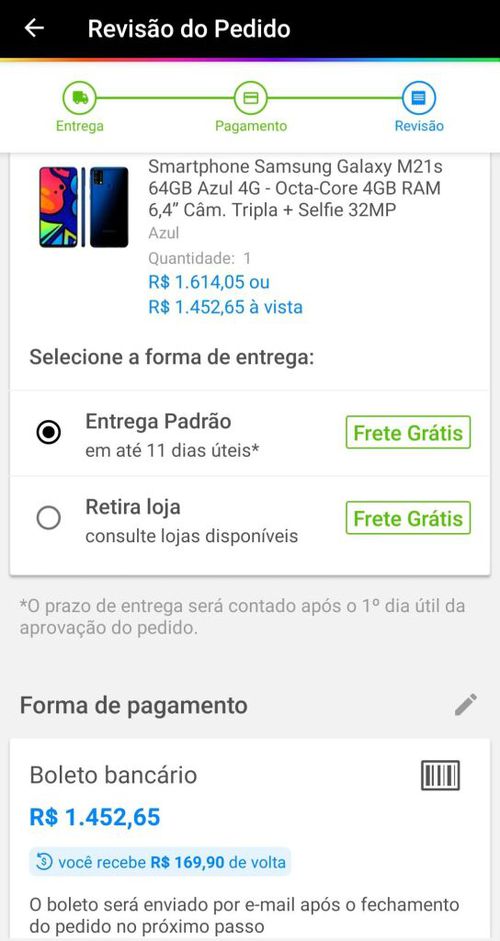Screen dimensions: 500x941
Task: Edit the Forma de pagamento
Action: click(x=465, y=705)
